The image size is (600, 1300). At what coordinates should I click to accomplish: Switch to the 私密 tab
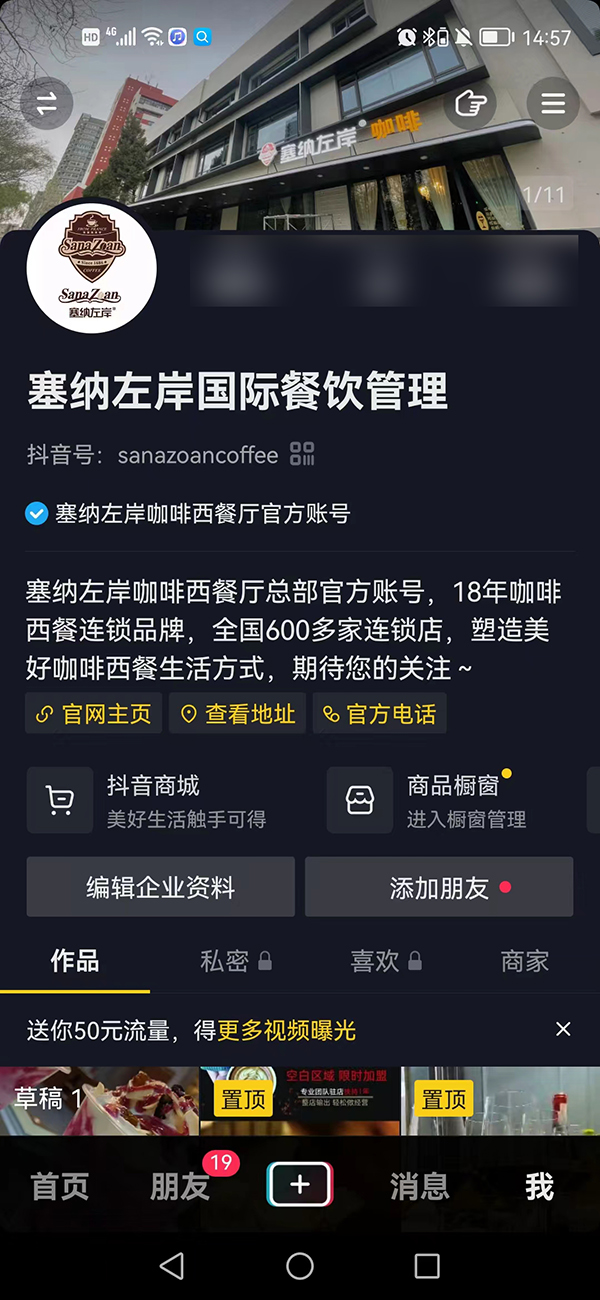click(x=235, y=962)
